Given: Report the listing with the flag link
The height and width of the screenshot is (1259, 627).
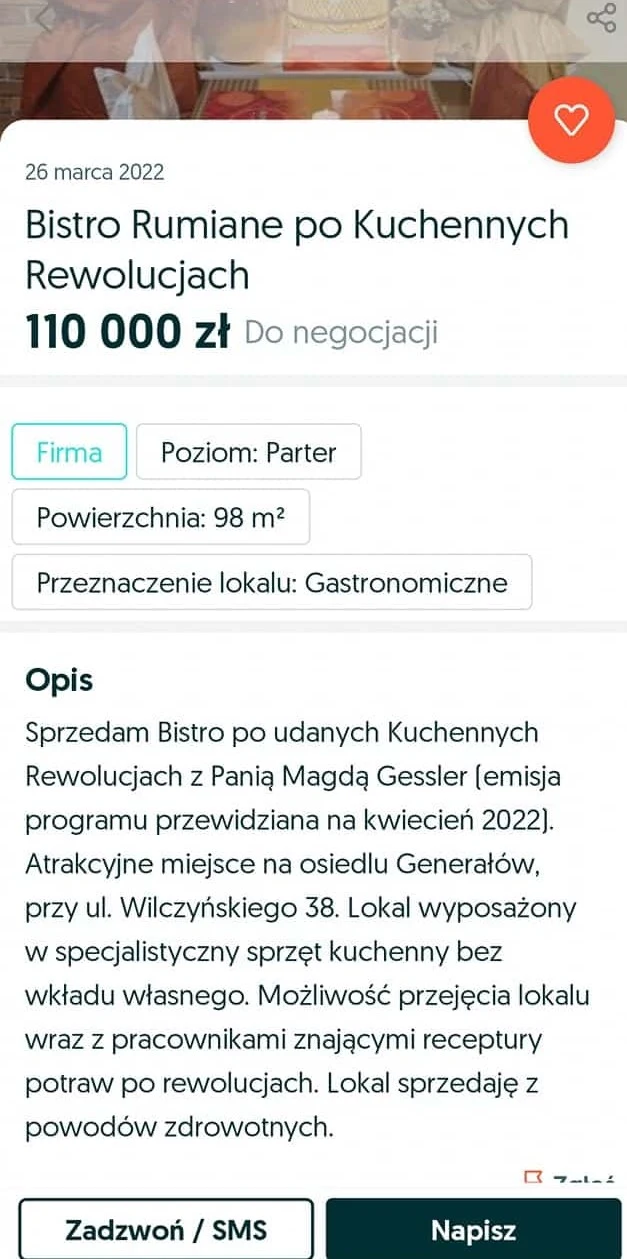Looking at the screenshot, I should pos(570,1180).
